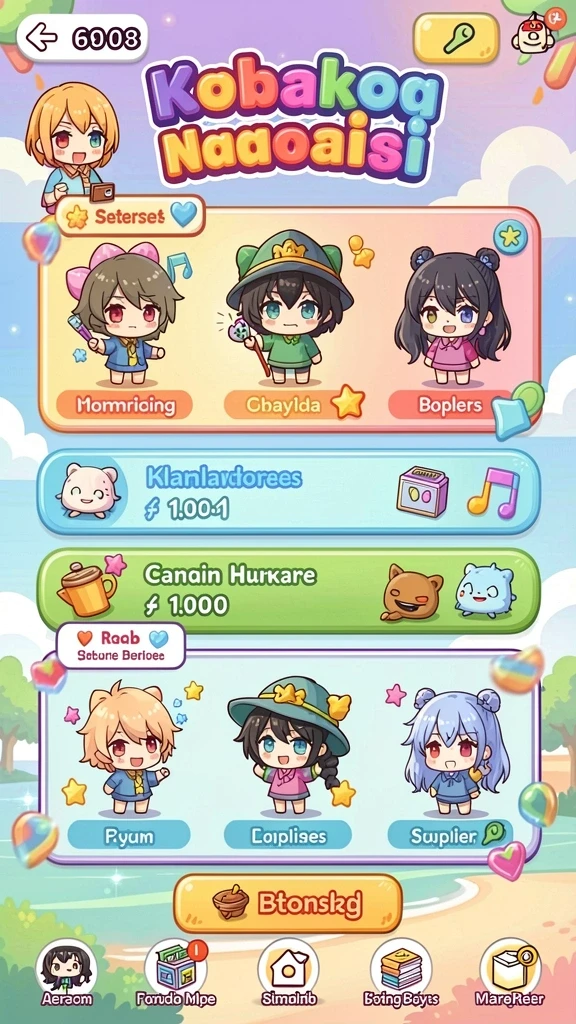Go to the Simolrib home tab
576x1024 pixels.
288,973
